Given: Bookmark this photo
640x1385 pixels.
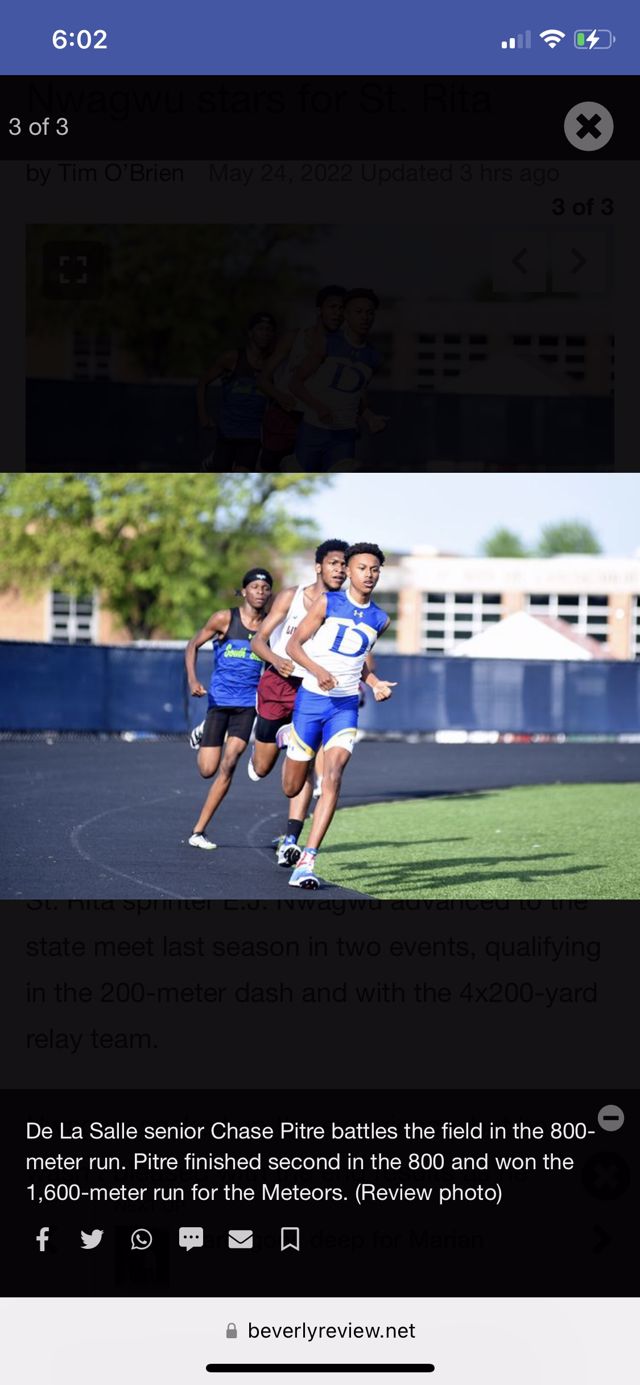Looking at the screenshot, I should click(290, 1240).
